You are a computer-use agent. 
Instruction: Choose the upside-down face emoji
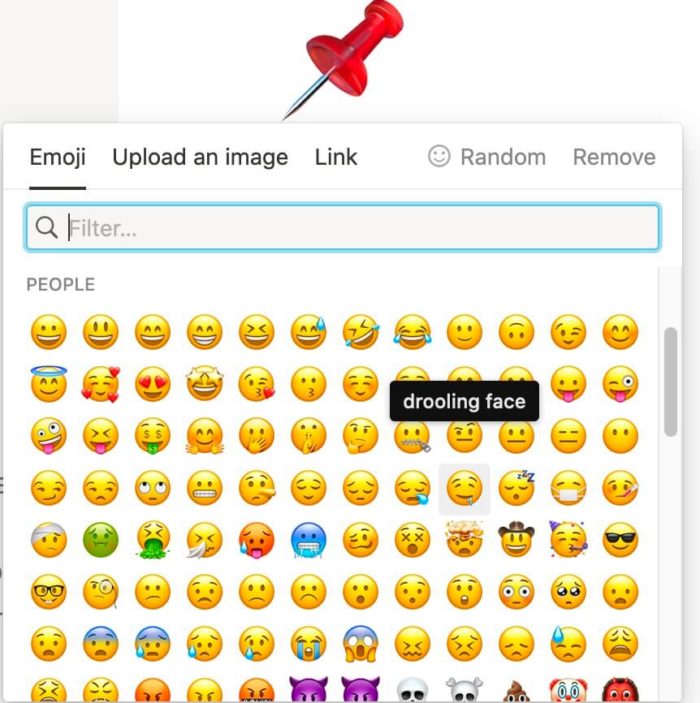pyautogui.click(x=516, y=331)
